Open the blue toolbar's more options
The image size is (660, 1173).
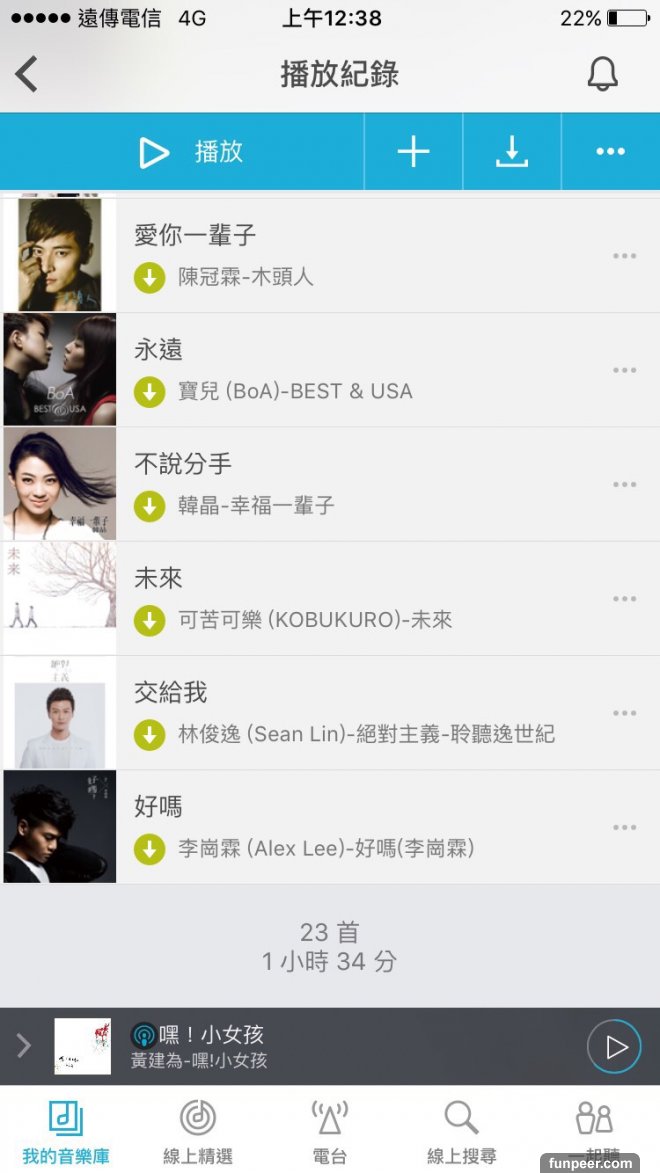tap(610, 152)
